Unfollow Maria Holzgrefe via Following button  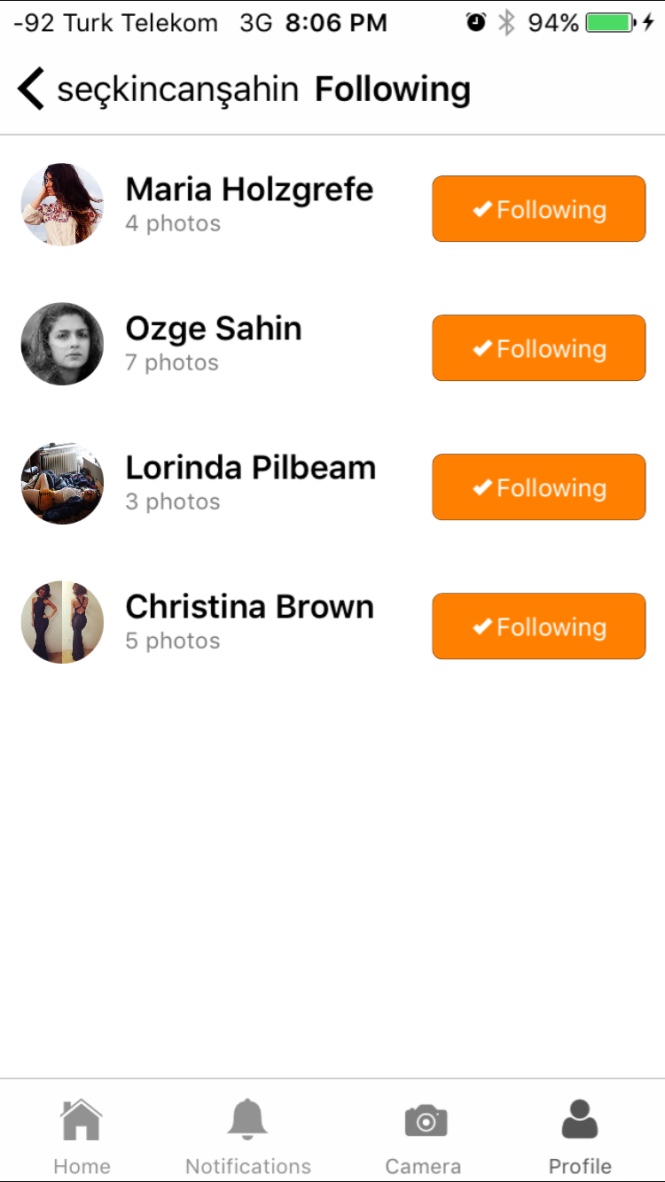(x=538, y=209)
